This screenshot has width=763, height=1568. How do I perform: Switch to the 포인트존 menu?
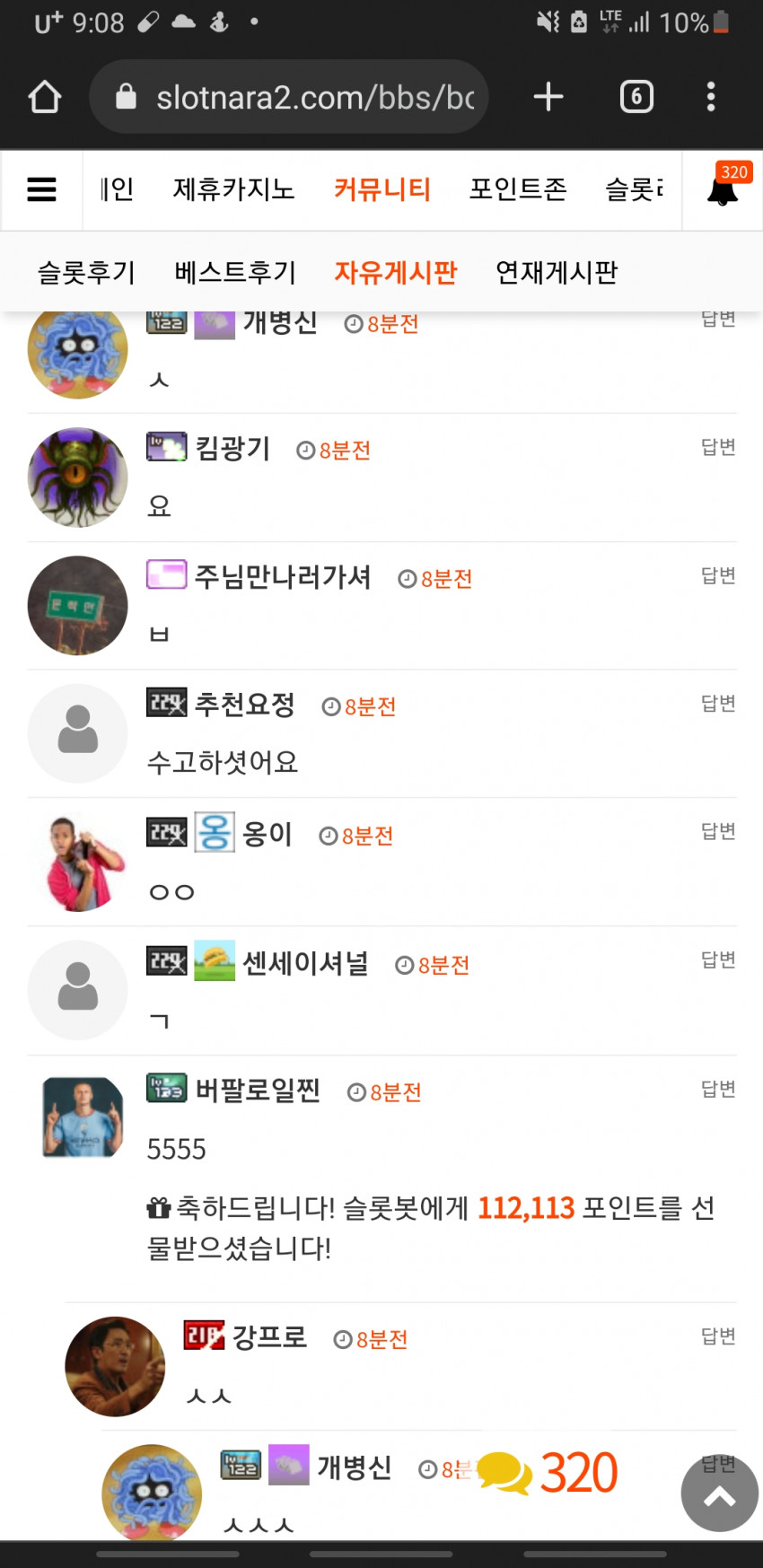tap(518, 189)
